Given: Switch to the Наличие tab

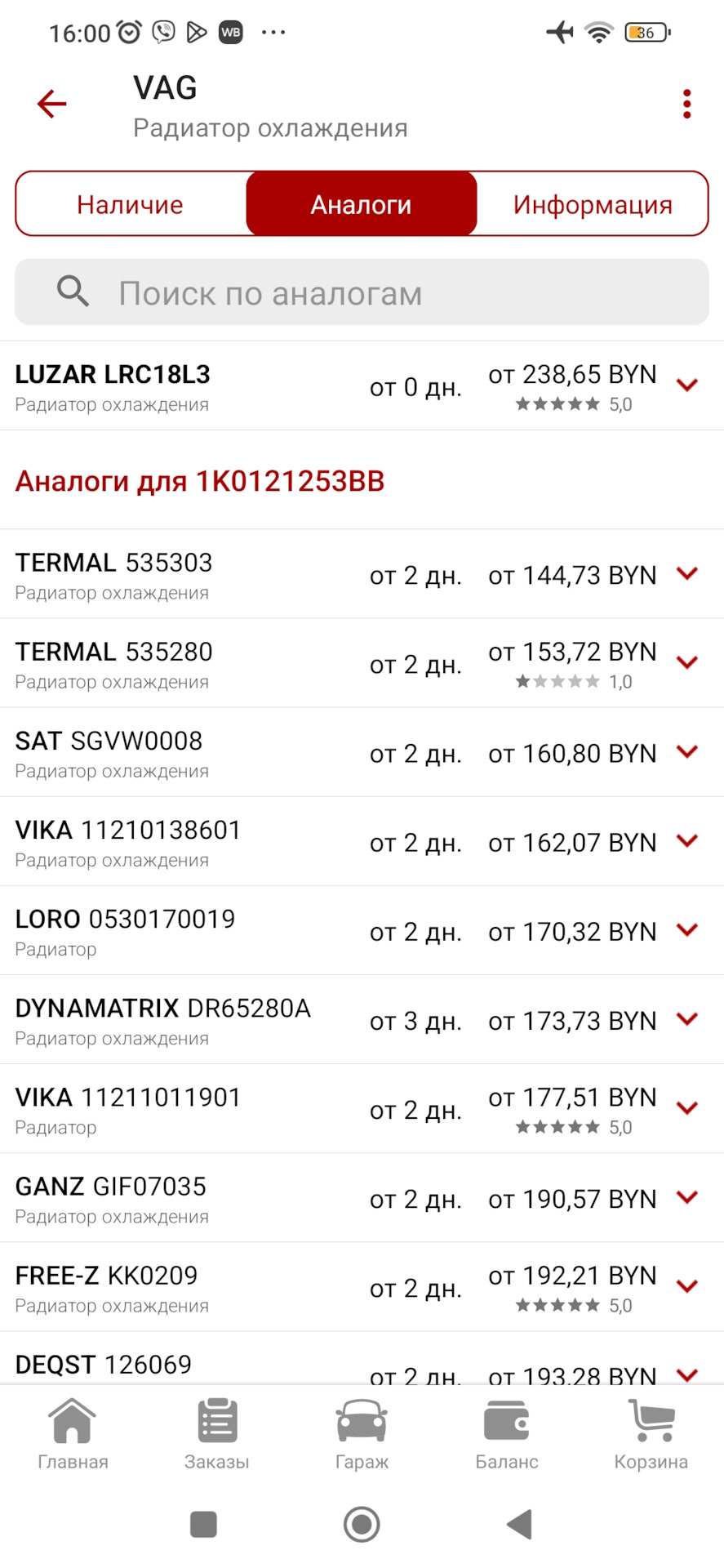Looking at the screenshot, I should (x=129, y=204).
